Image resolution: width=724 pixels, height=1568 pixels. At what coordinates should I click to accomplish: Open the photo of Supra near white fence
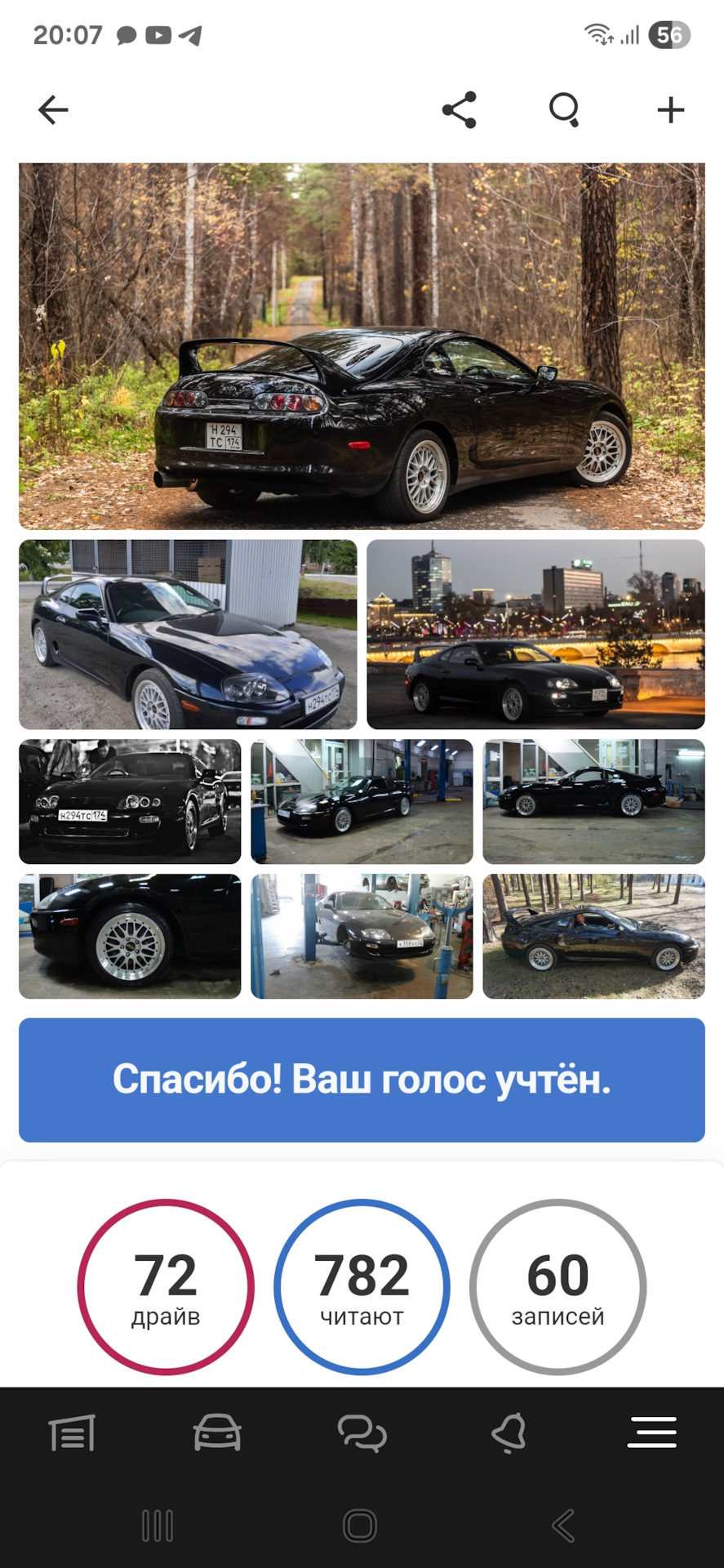point(188,634)
